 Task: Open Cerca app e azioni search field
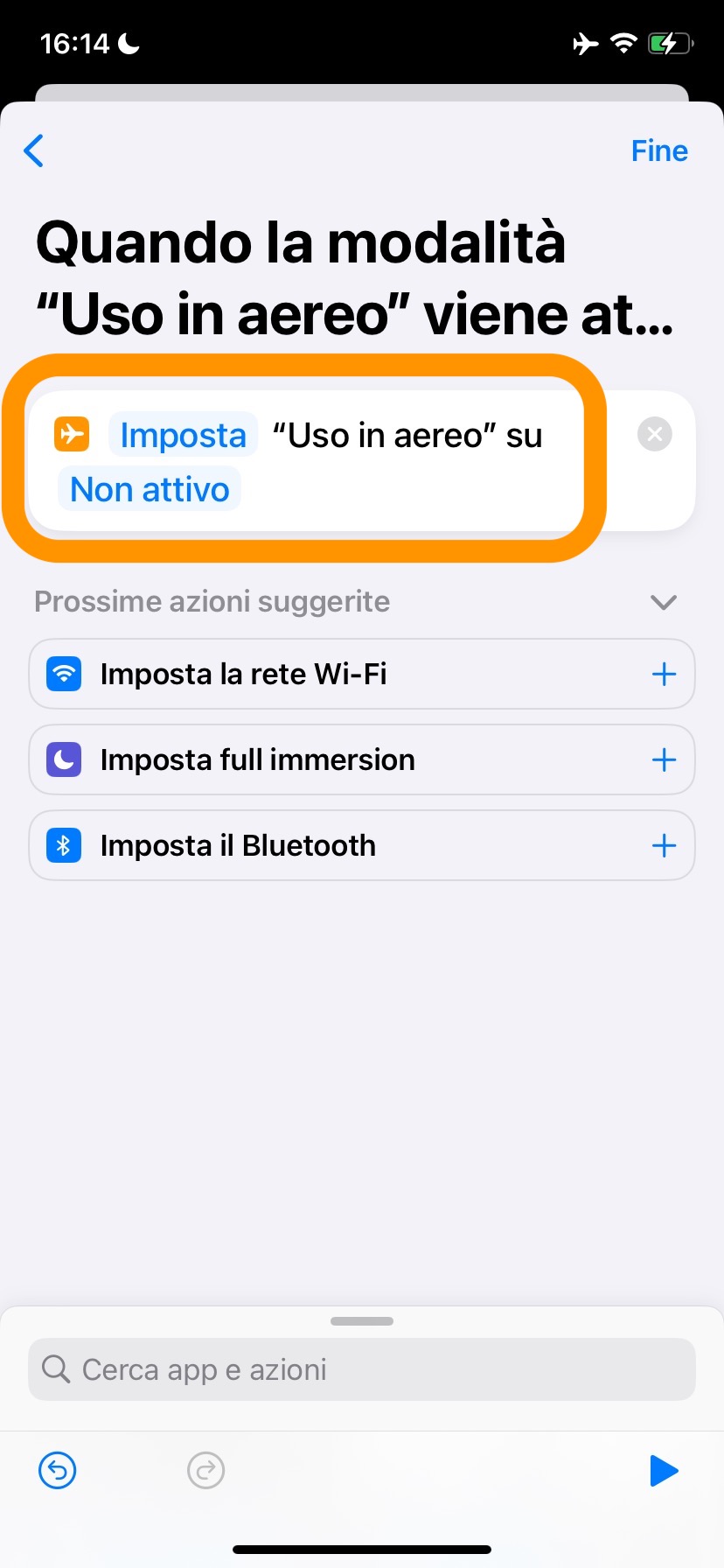(362, 1369)
